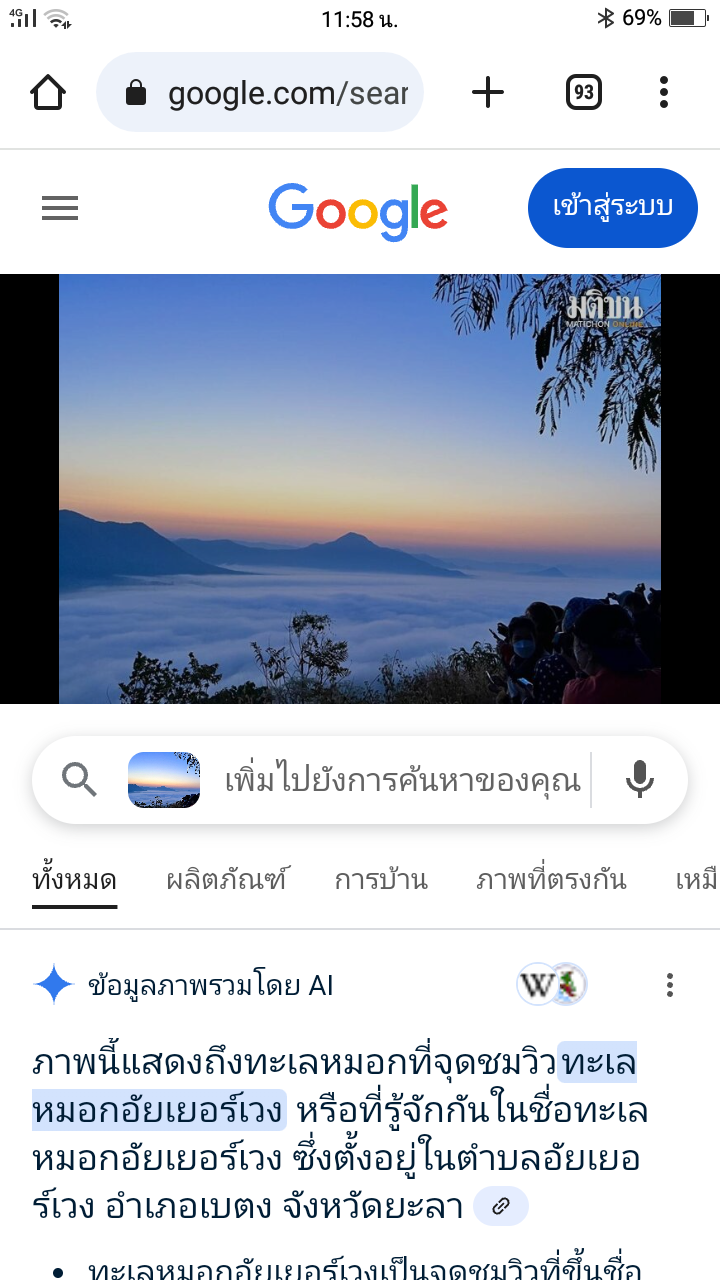Tap the home icon in the browser toolbar
Image resolution: width=720 pixels, height=1280 pixels.
[47, 92]
